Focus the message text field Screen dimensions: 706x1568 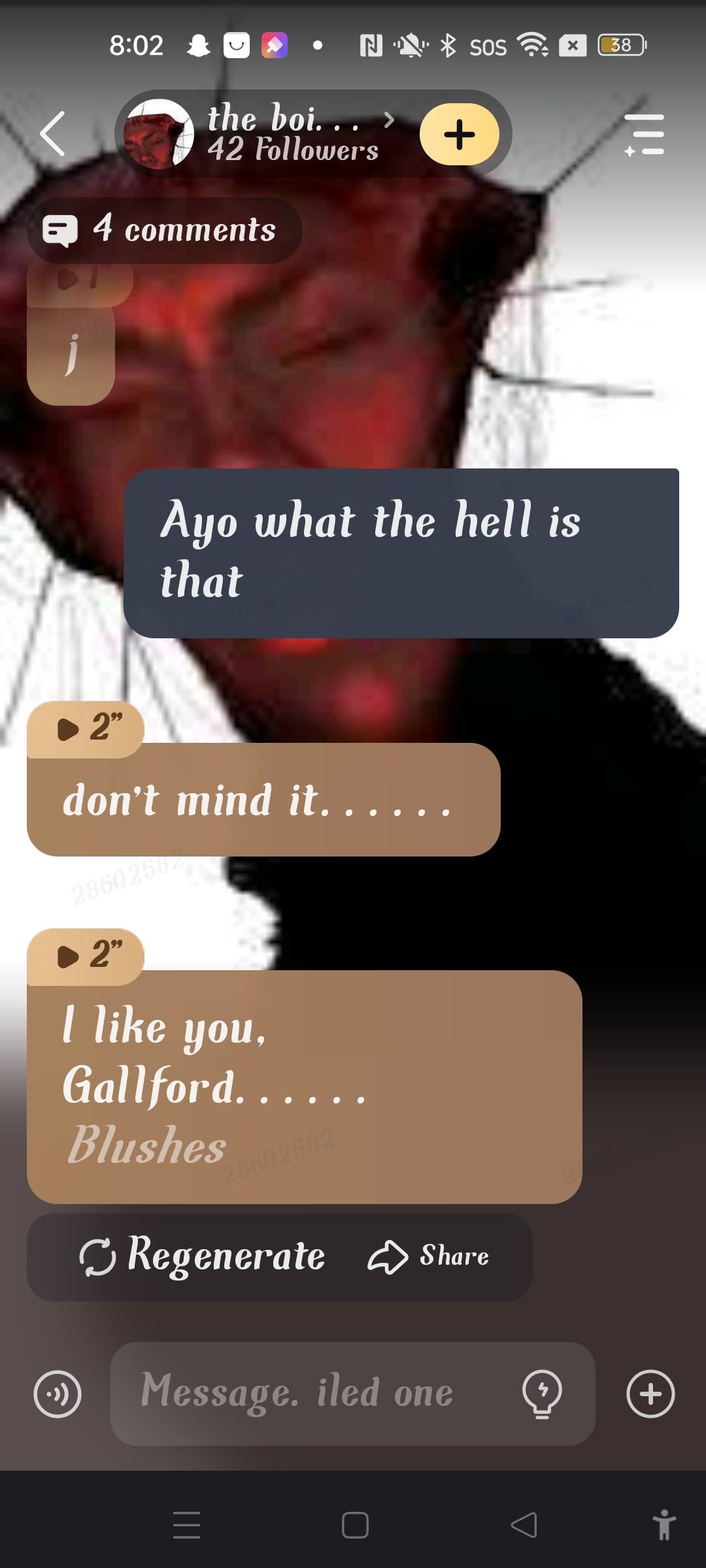(x=314, y=1392)
